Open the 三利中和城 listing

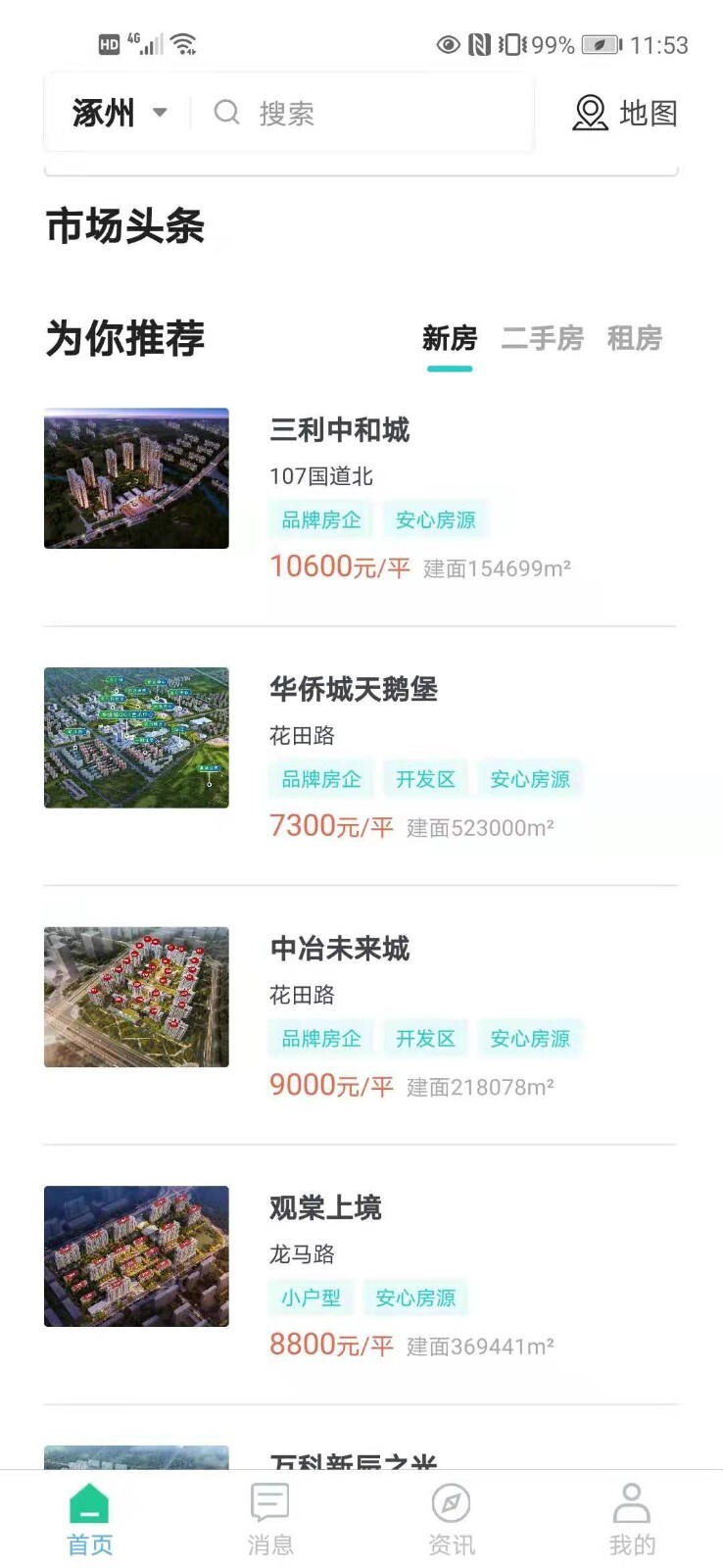coord(341,431)
